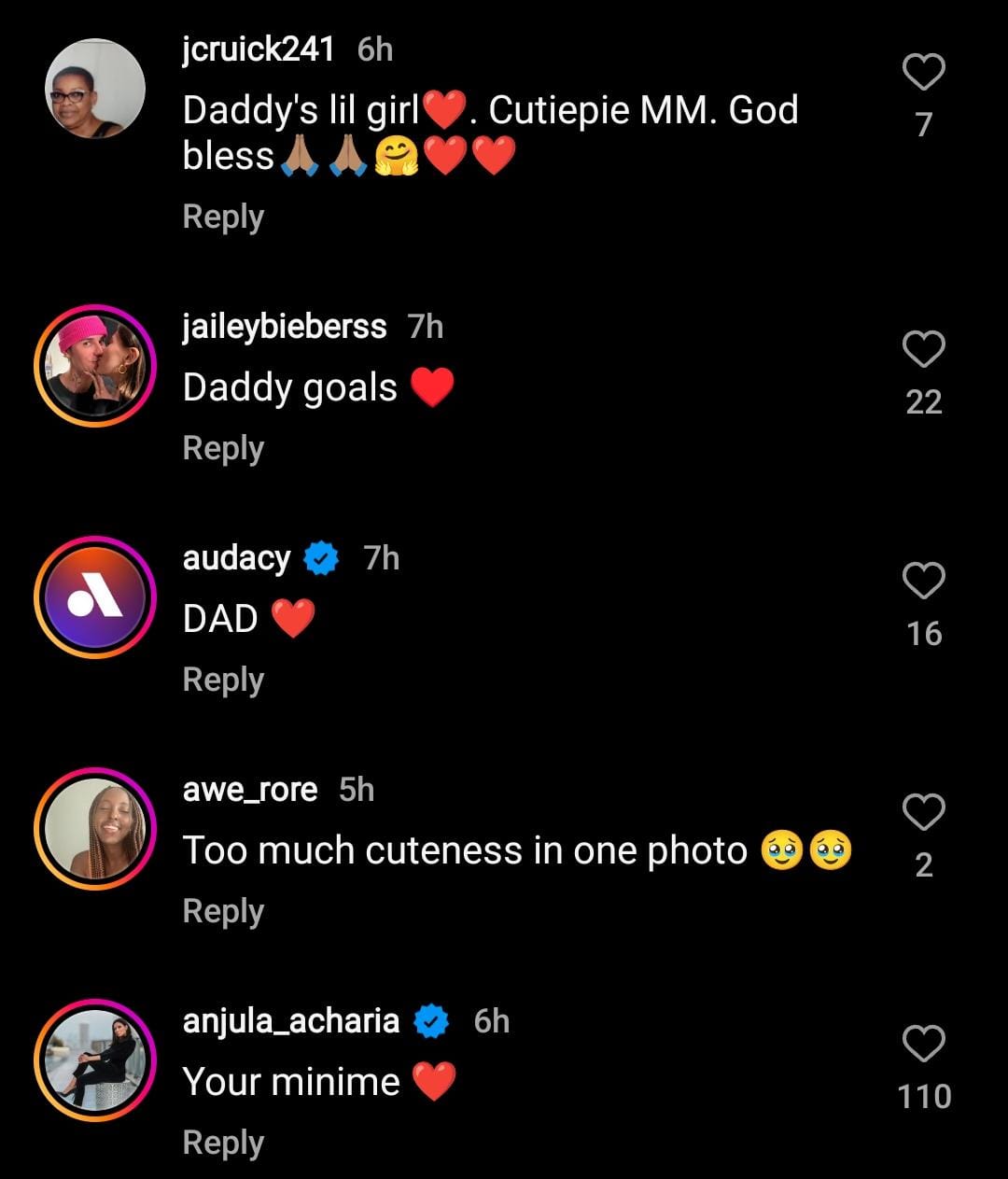This screenshot has height=1179, width=1008.
Task: View anjula_acharia's story from avatar
Action: (95, 1060)
